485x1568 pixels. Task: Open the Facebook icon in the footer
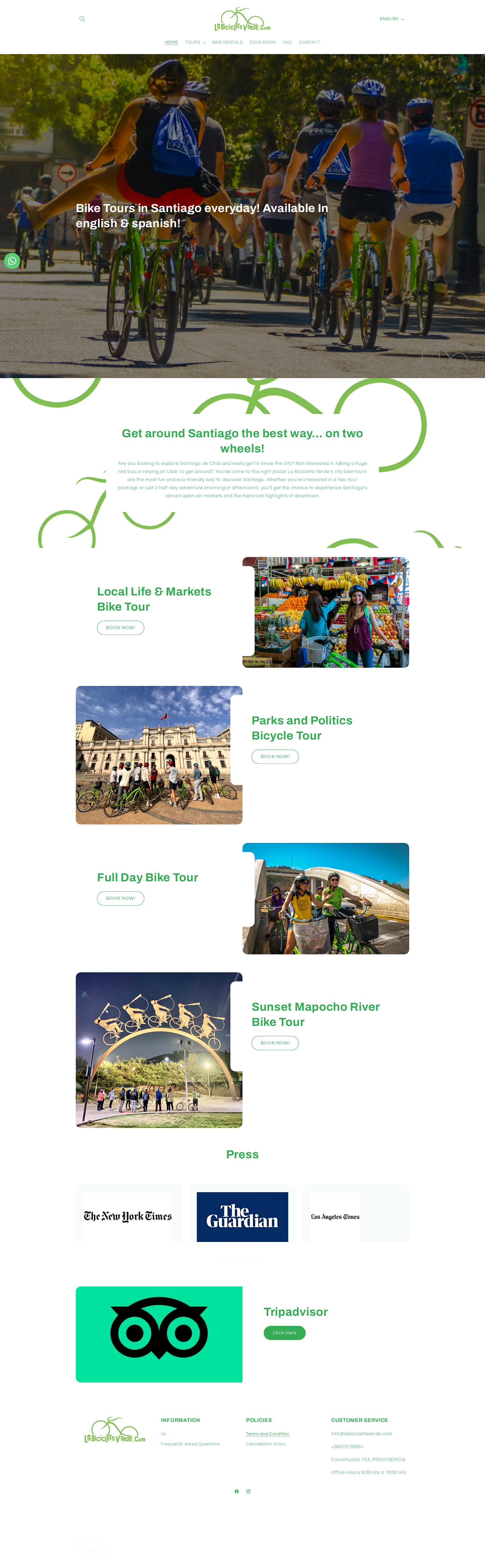point(237,1491)
